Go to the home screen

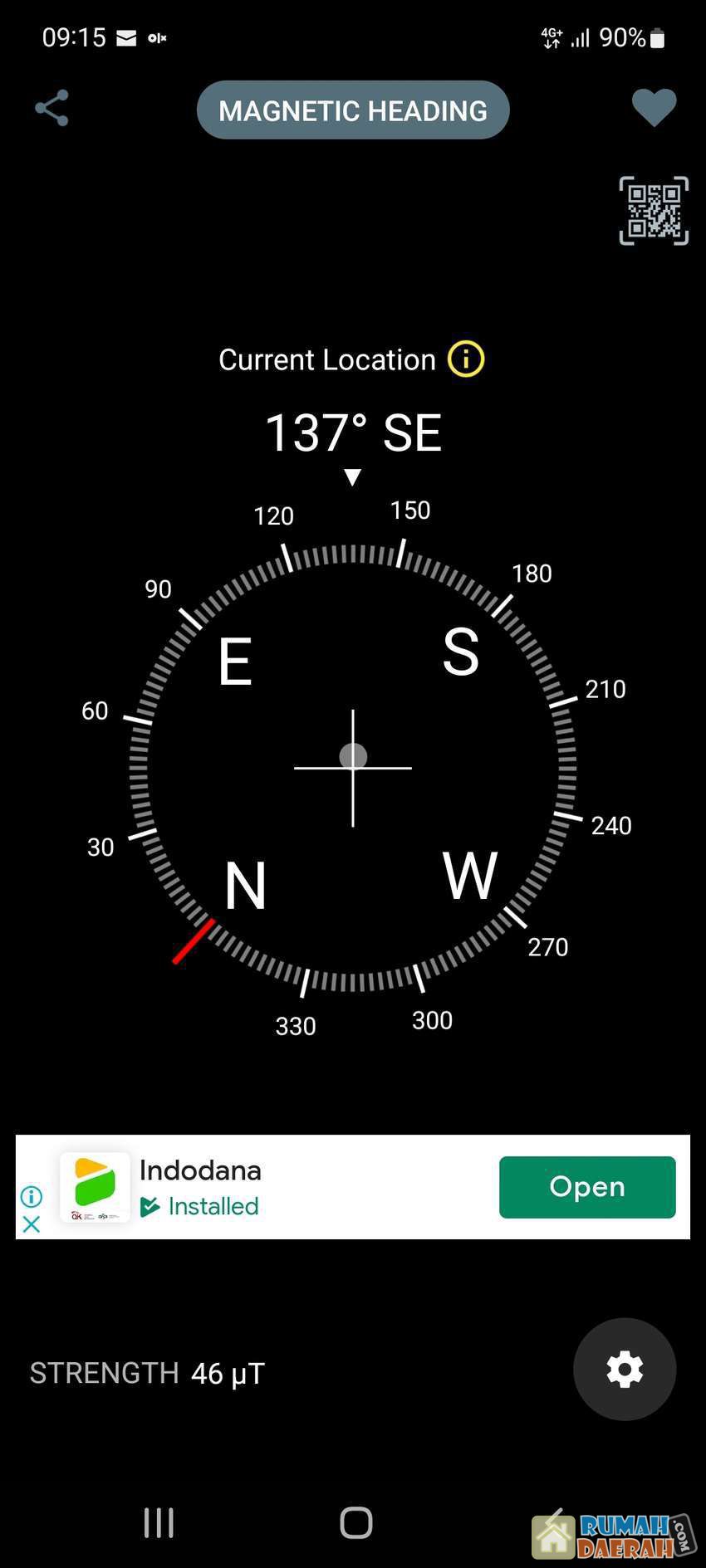355,1522
